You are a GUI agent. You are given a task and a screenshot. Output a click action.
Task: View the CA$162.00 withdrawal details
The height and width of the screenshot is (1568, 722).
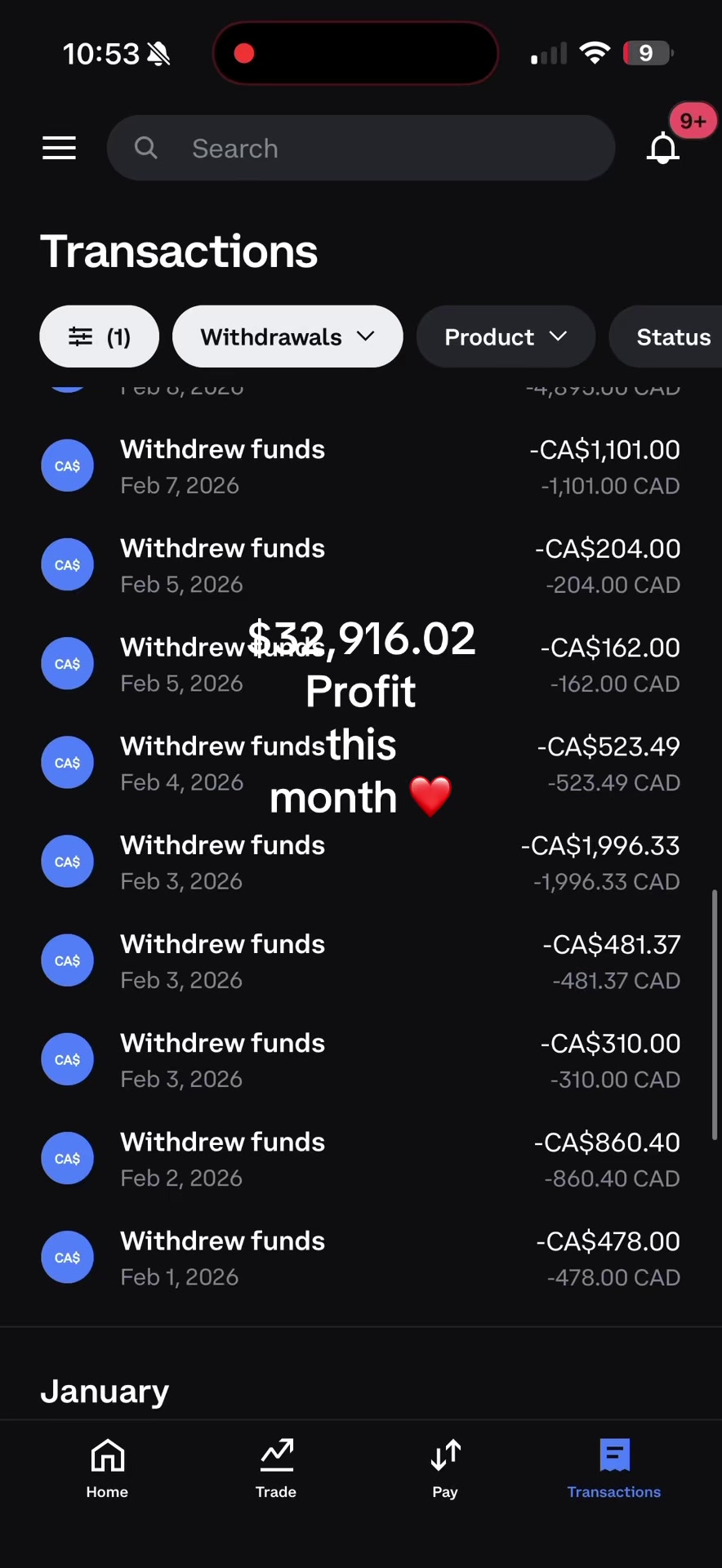click(x=360, y=664)
